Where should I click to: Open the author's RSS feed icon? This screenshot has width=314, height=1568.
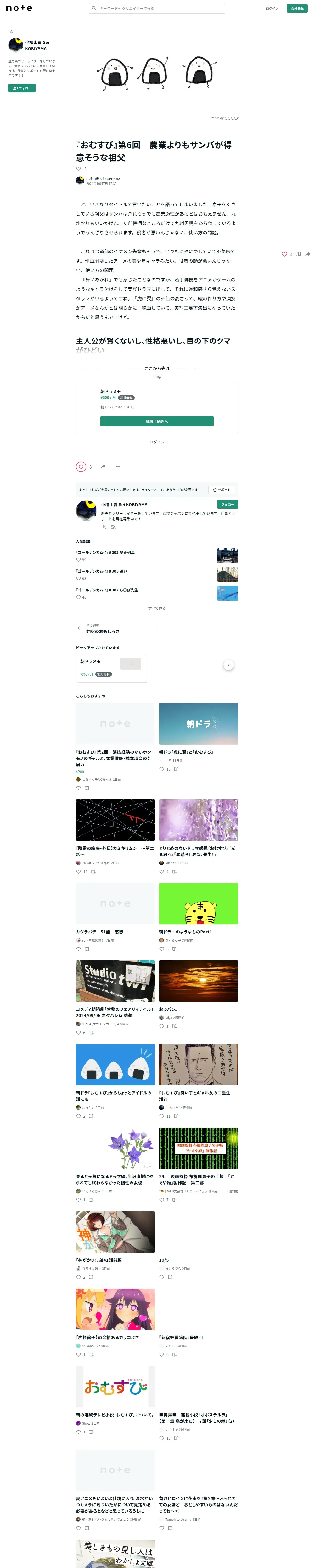[x=113, y=527]
